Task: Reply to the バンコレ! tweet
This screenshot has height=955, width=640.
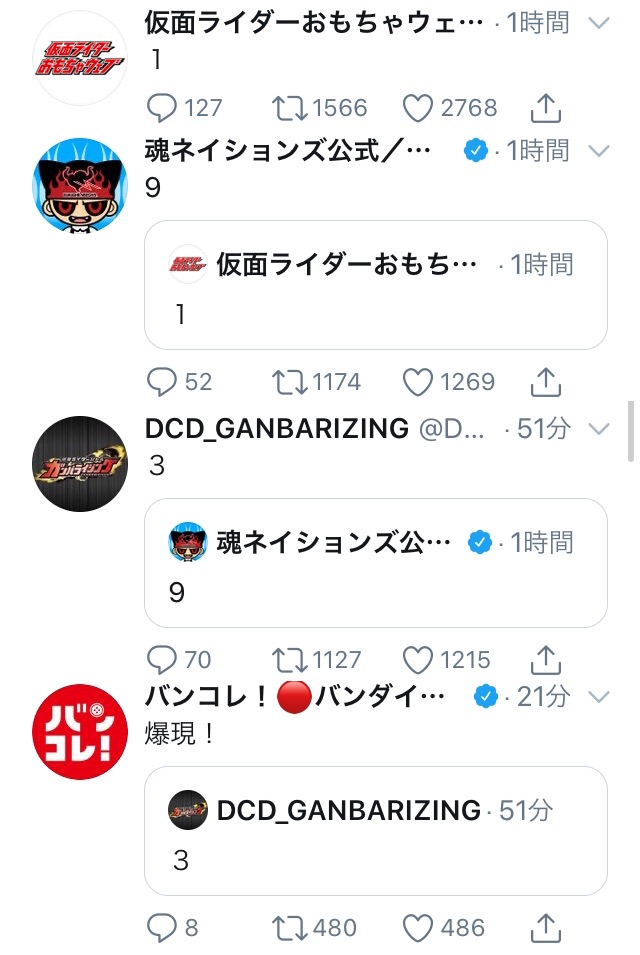Action: [162, 927]
